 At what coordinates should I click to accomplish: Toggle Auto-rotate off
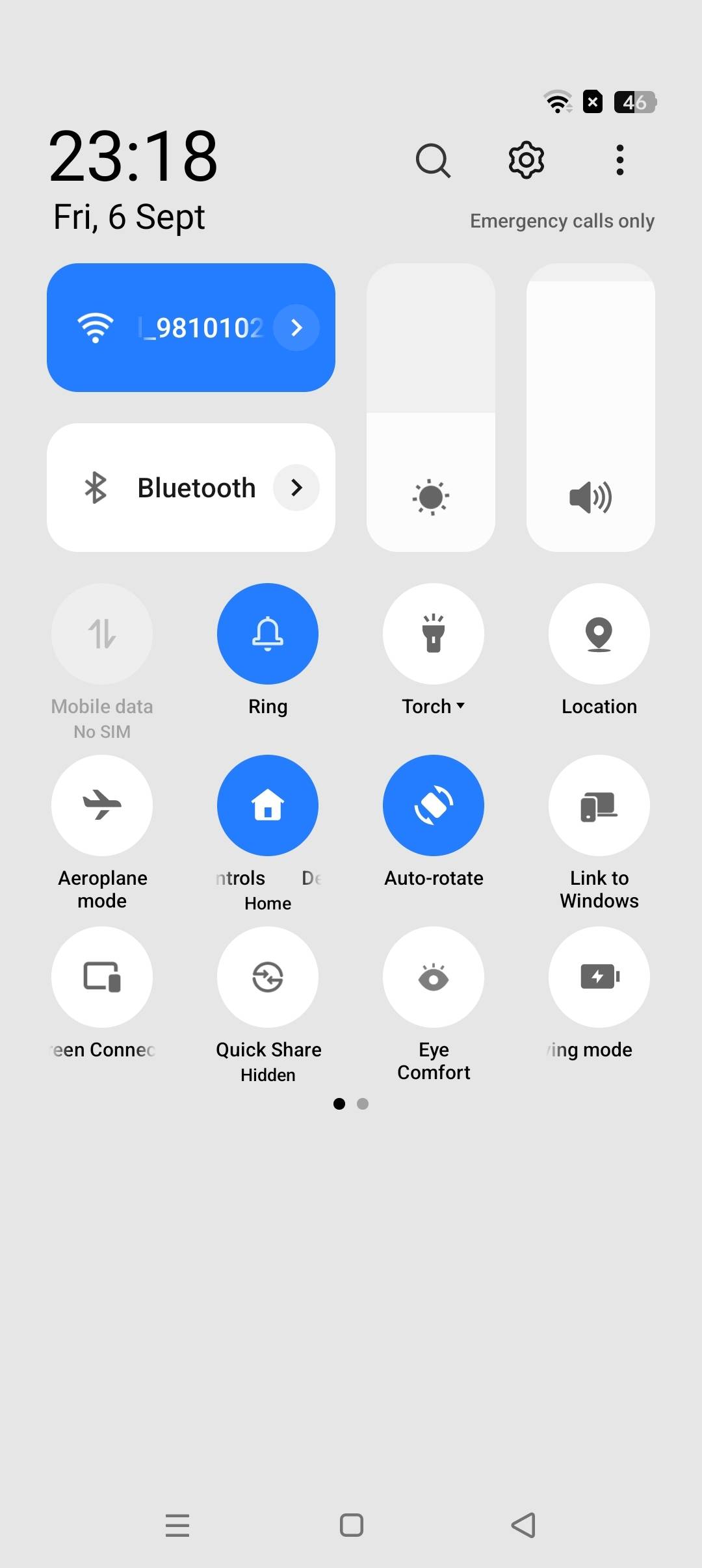click(433, 805)
